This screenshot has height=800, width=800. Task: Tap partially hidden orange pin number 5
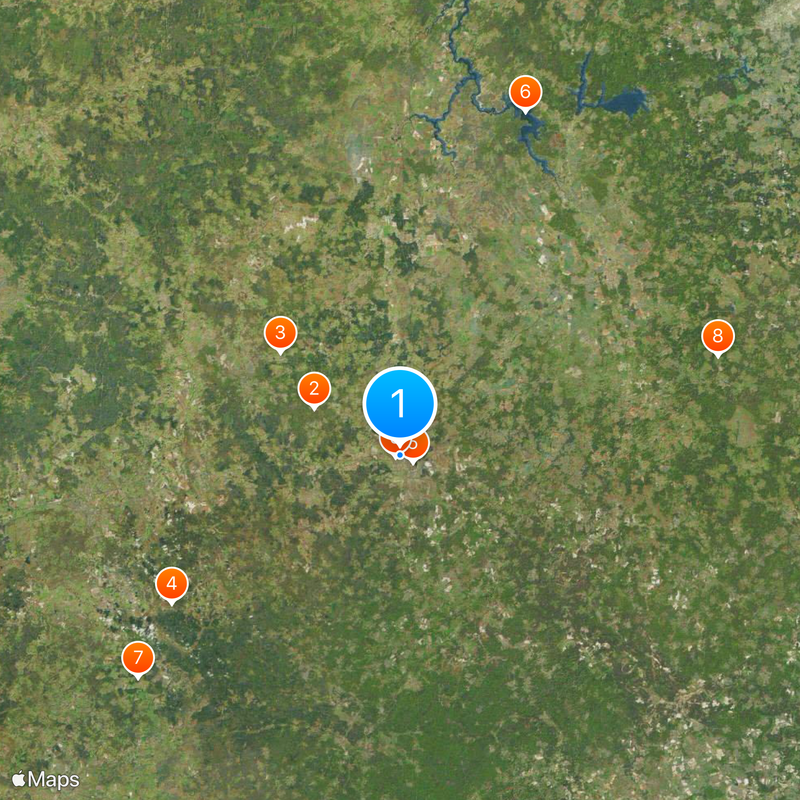[x=419, y=447]
